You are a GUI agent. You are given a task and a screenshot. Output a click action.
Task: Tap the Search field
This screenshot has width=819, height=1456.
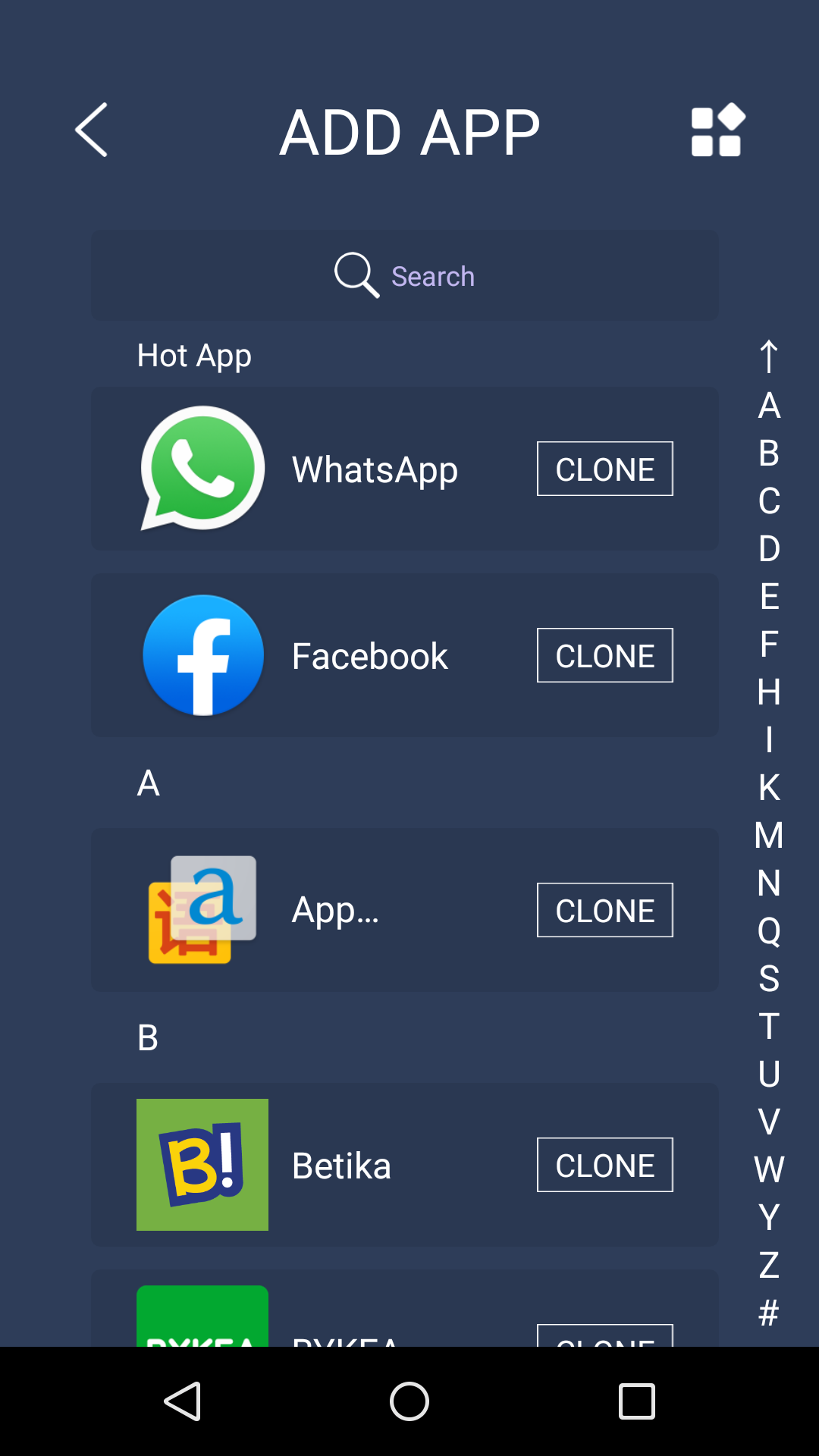click(405, 275)
